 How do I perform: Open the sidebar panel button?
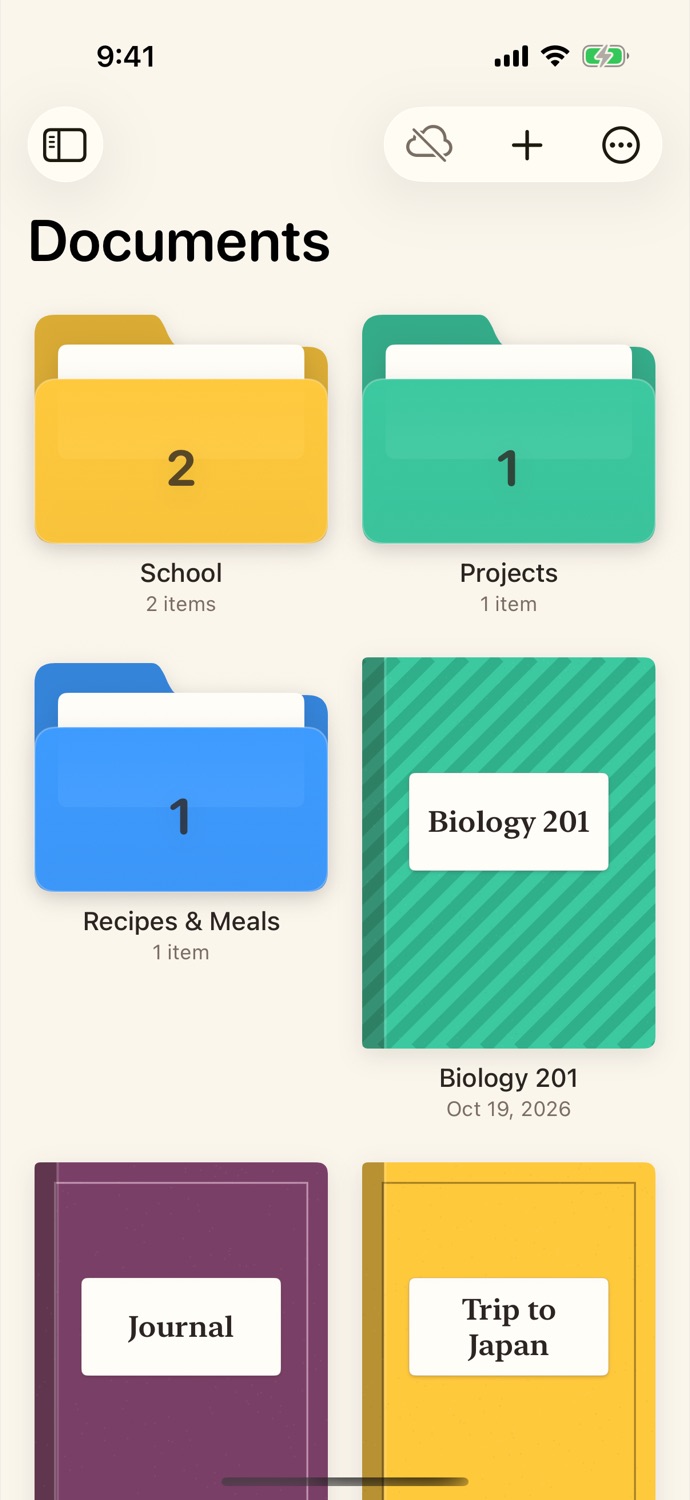(65, 145)
